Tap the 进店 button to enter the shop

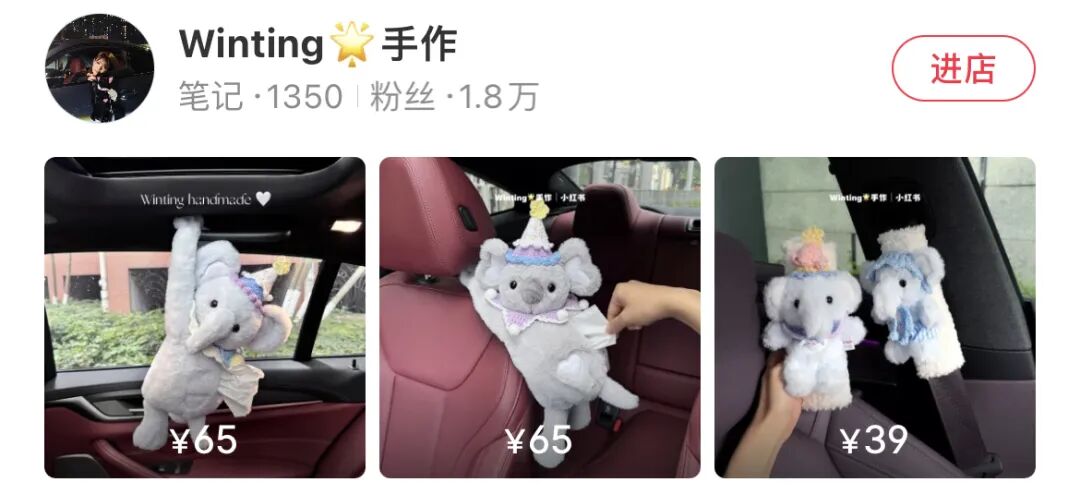click(962, 69)
